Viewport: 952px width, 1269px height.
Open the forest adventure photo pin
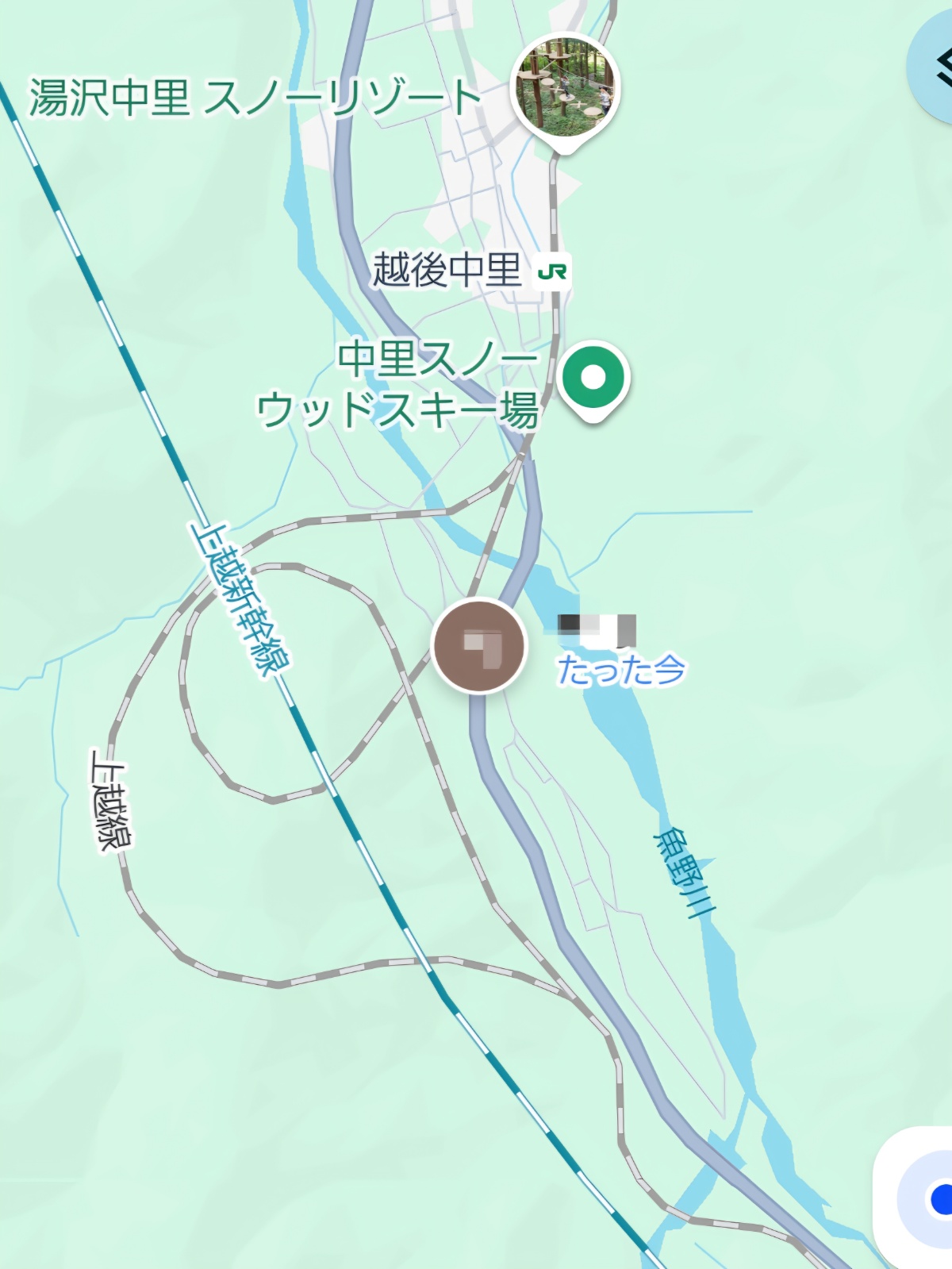(564, 89)
